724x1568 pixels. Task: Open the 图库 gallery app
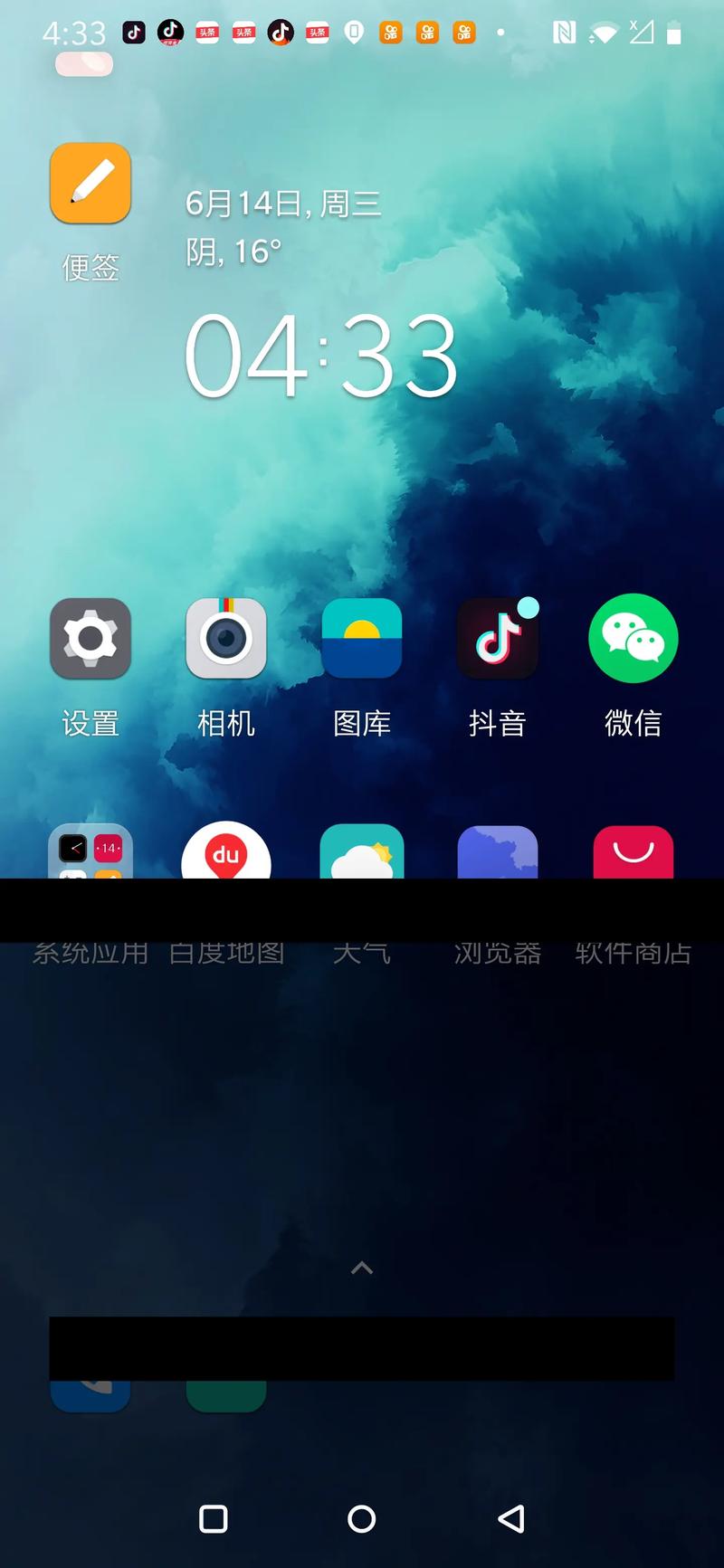click(x=362, y=639)
